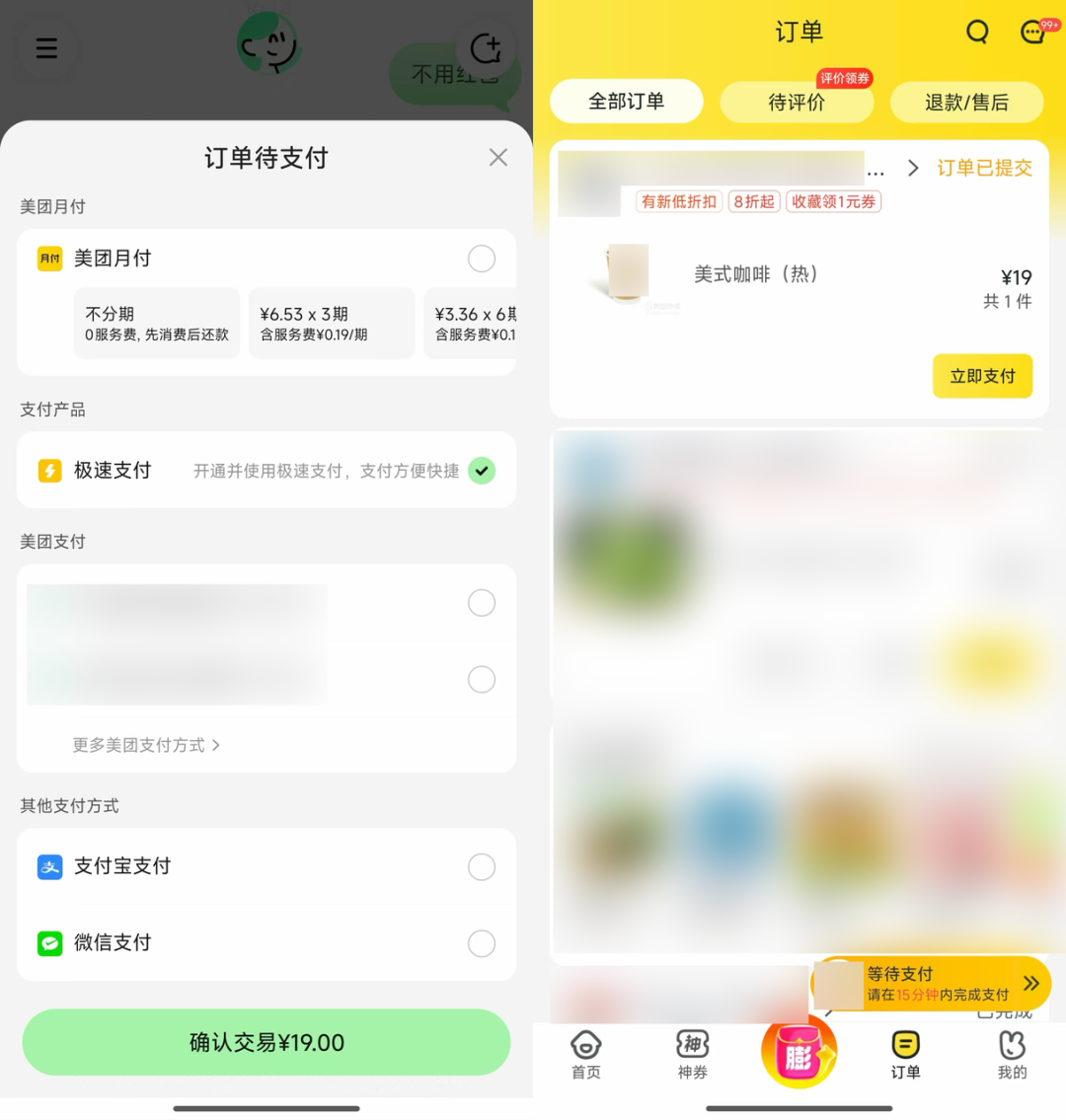Select 微信支付 as payment method
Screen dimensions: 1066x1120
(x=481, y=943)
